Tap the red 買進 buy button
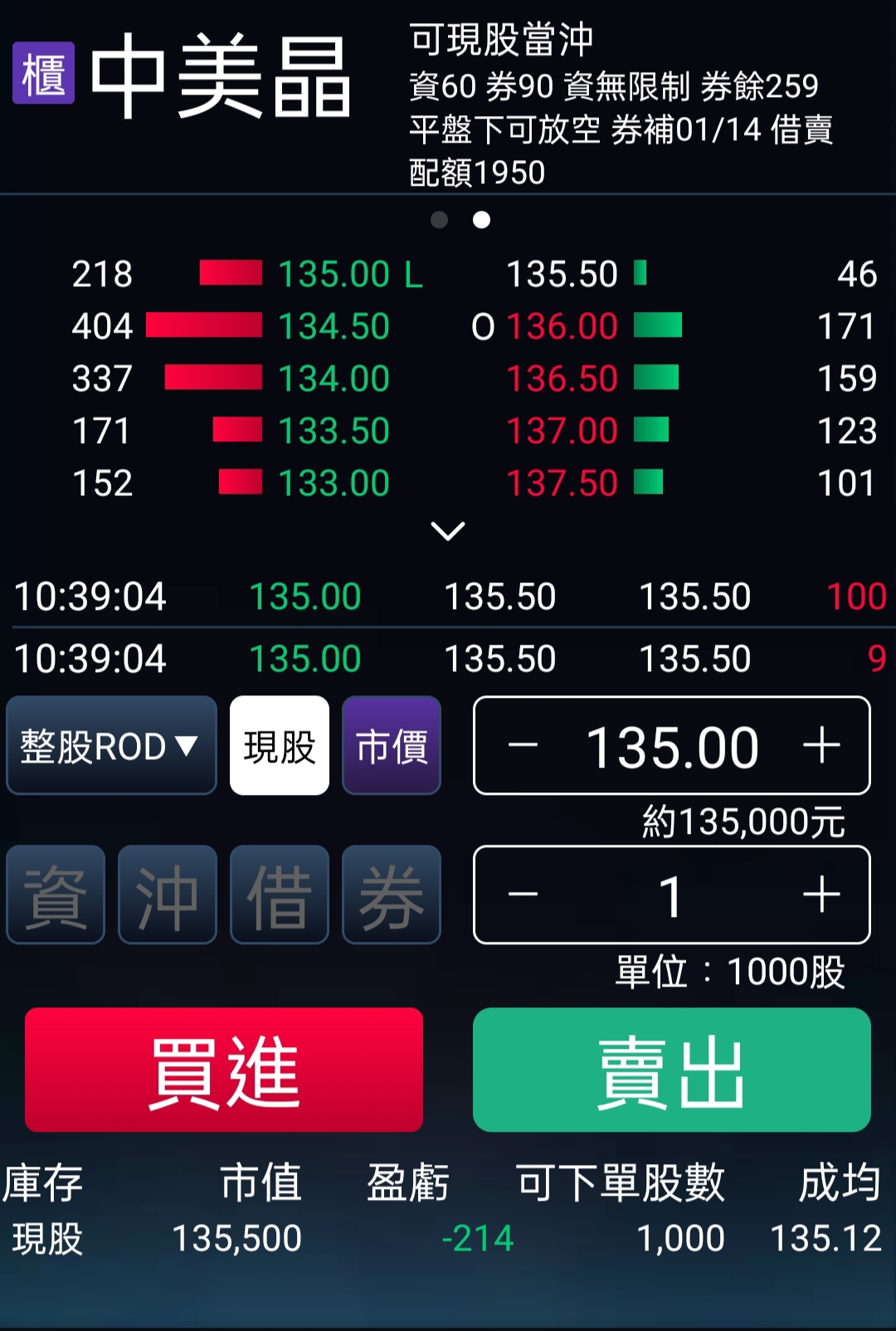Screen dimensions: 896x1331 click(x=224, y=1070)
